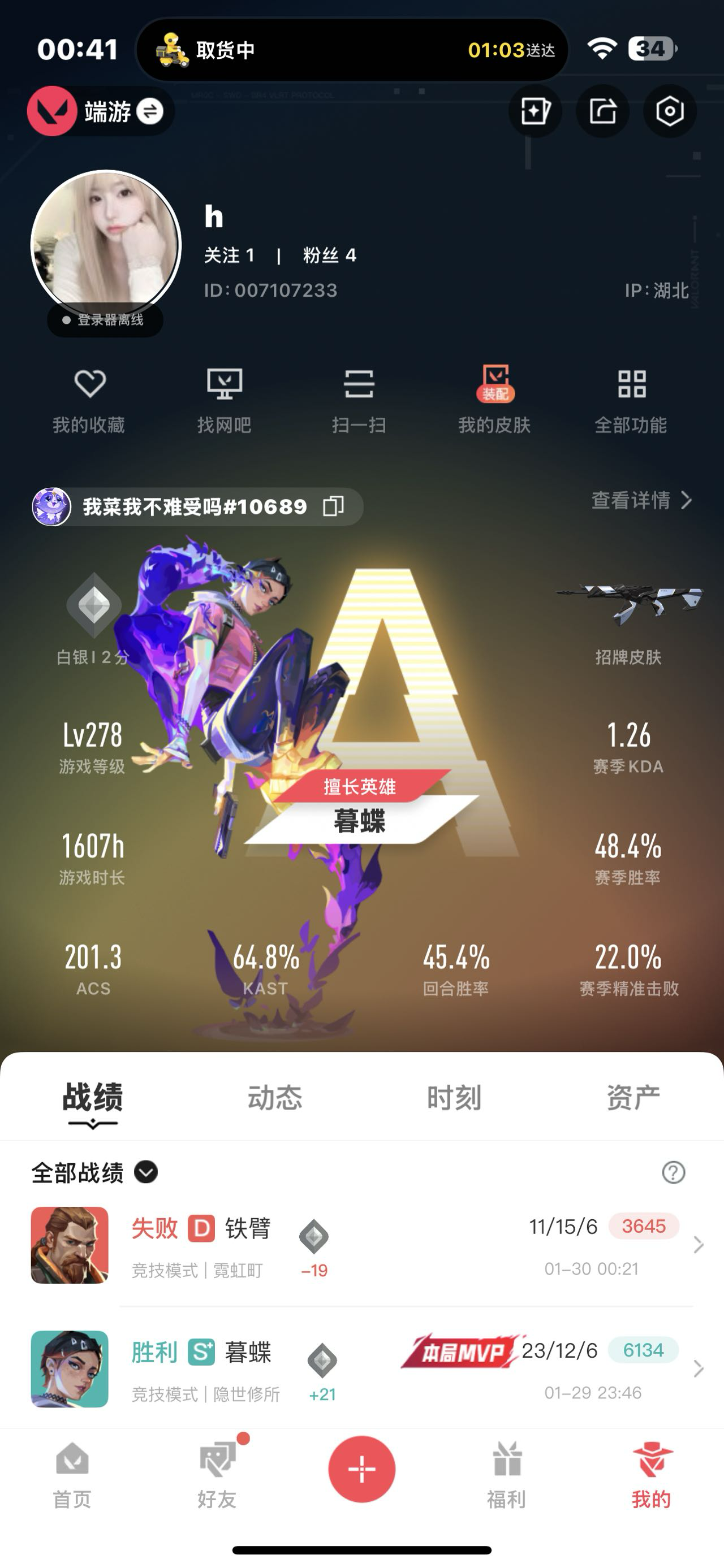Open the help question mark icon
The width and height of the screenshot is (724, 1568).
click(673, 1172)
